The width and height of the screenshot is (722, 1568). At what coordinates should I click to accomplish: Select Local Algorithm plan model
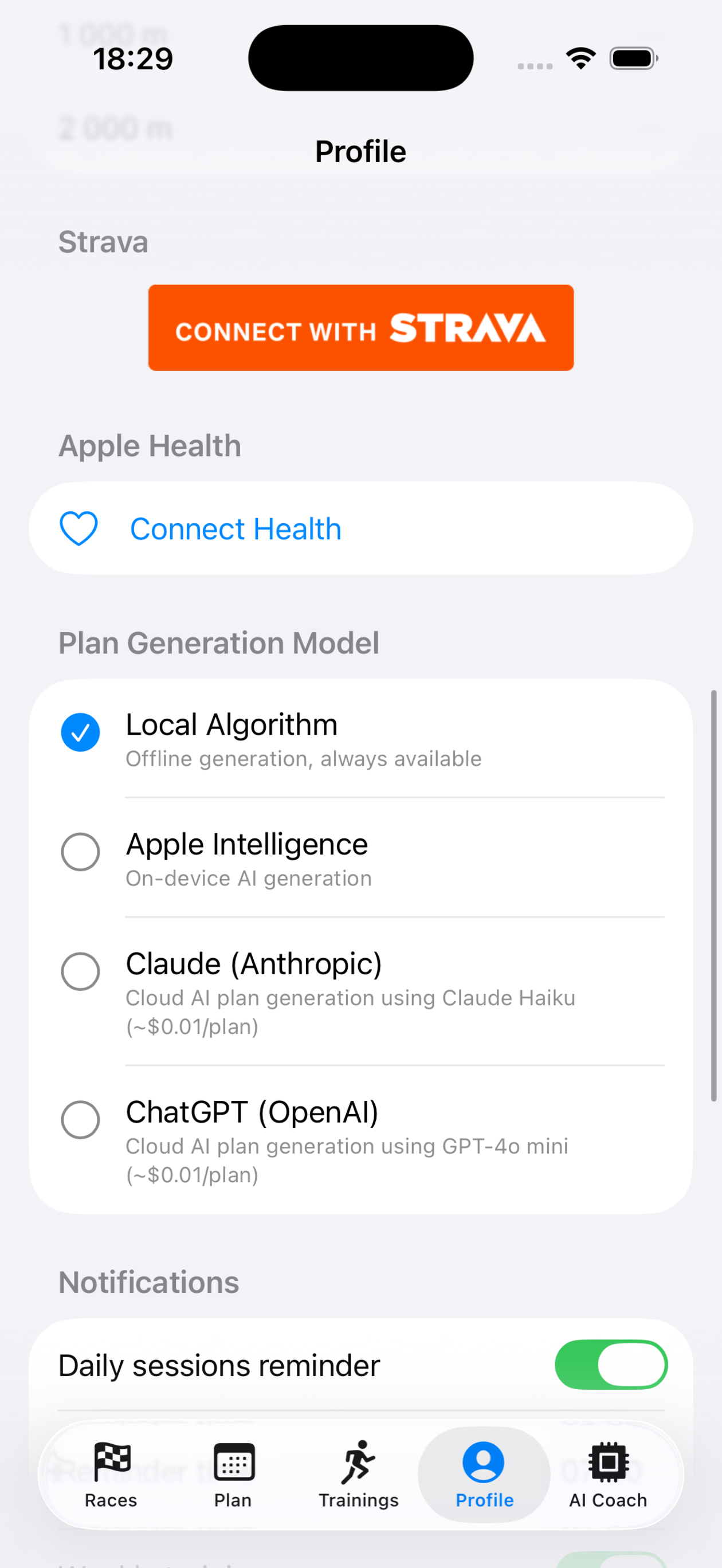[x=361, y=738]
